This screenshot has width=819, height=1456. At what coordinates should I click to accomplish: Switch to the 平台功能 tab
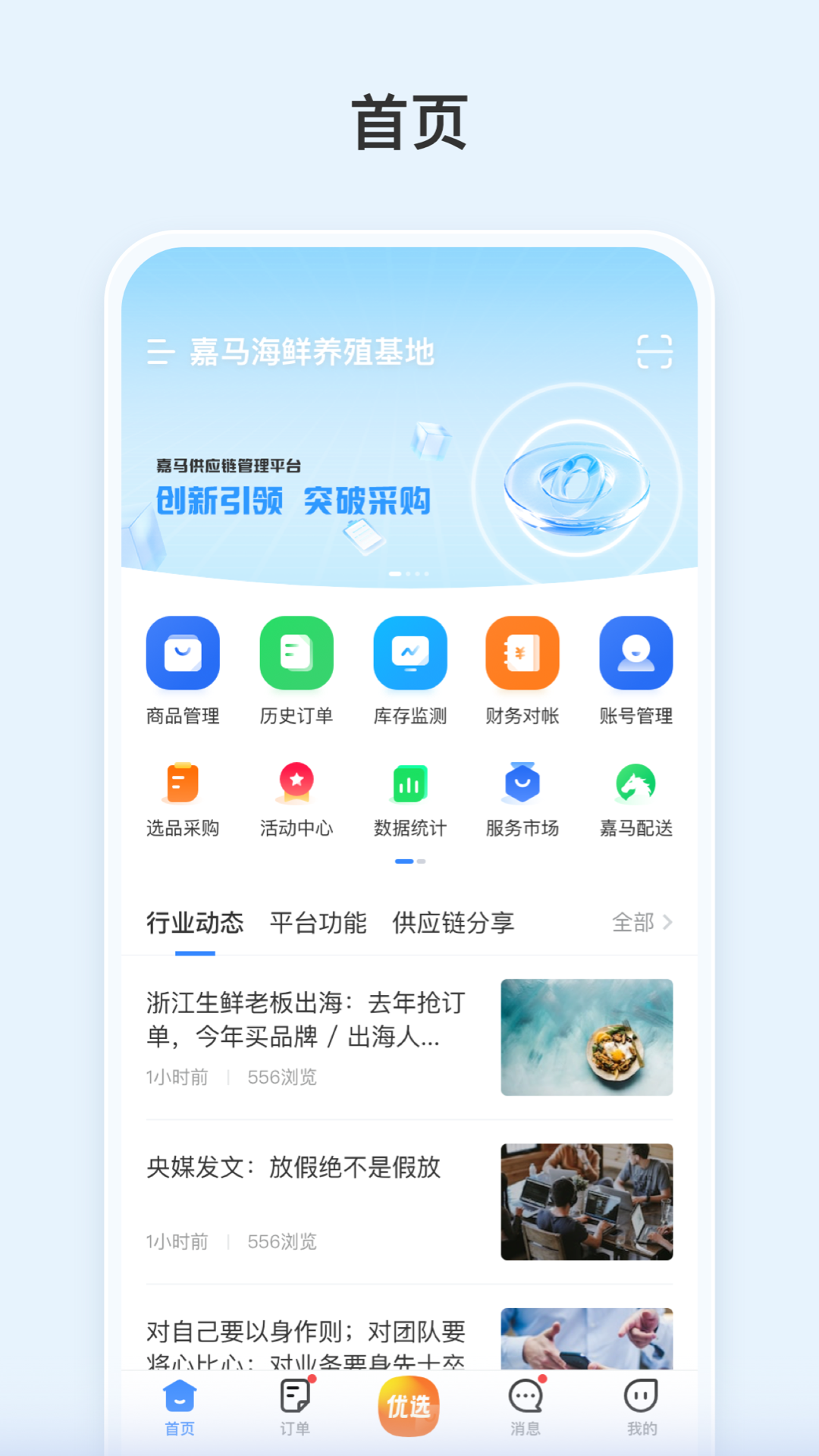coord(317,923)
